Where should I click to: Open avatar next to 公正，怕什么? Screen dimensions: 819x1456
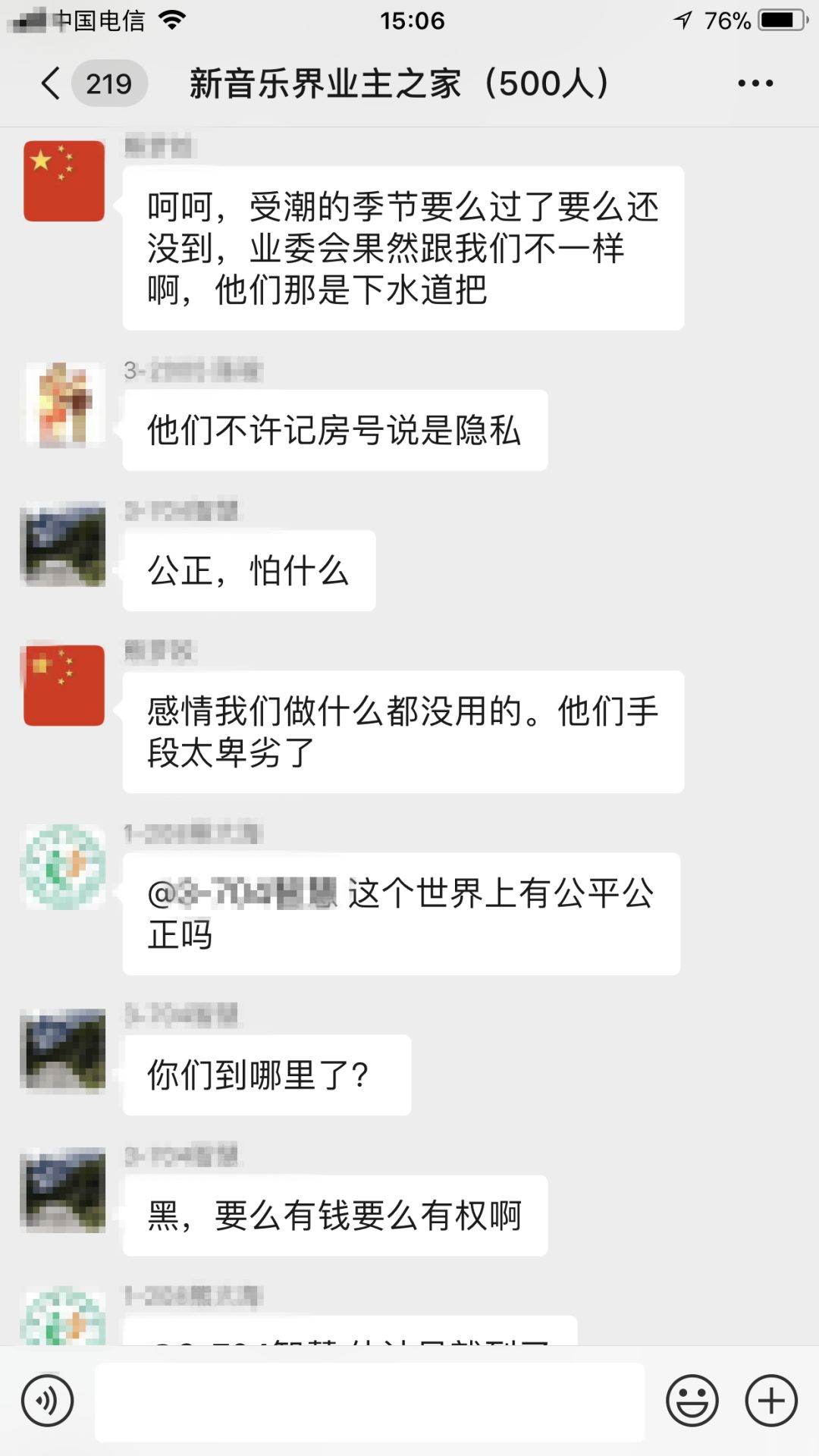coord(64,544)
